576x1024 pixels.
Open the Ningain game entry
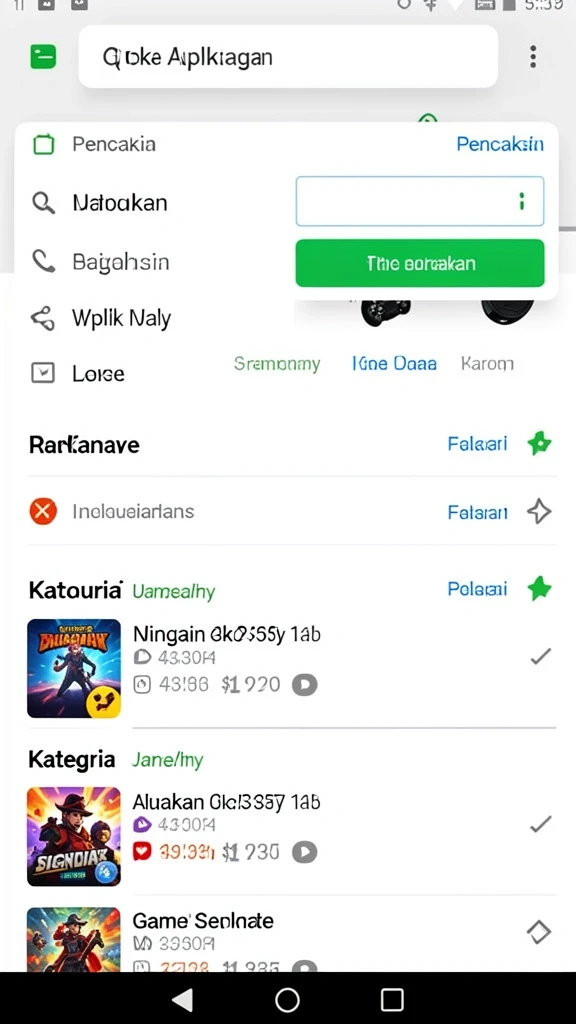[x=291, y=668]
